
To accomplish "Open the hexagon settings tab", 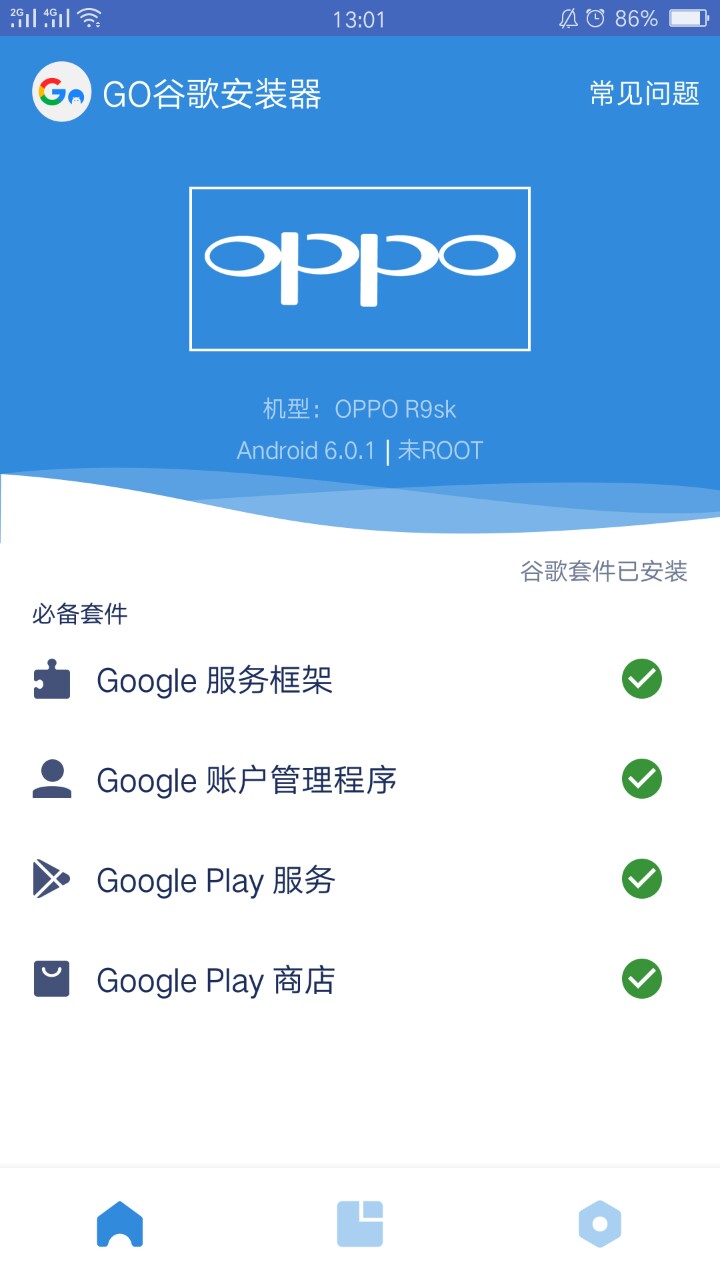I will (x=600, y=1224).
